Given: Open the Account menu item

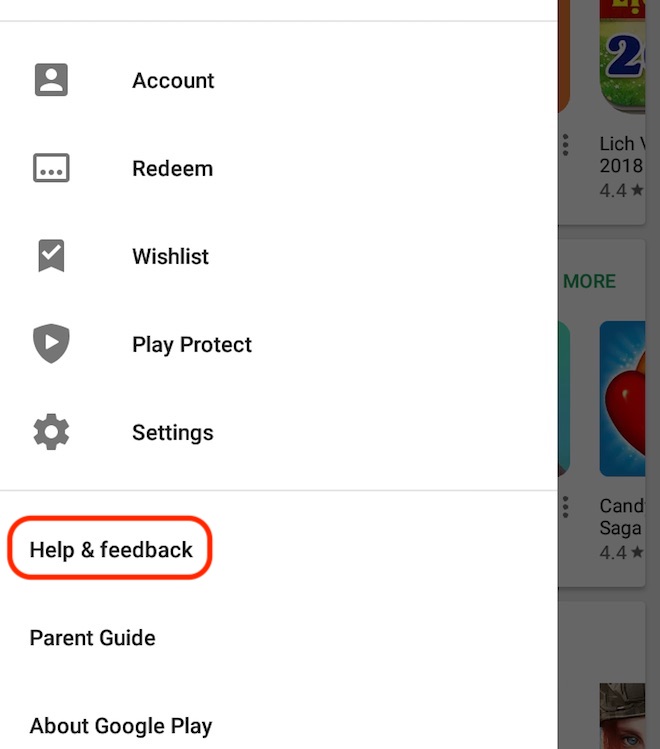Looking at the screenshot, I should pos(173,81).
